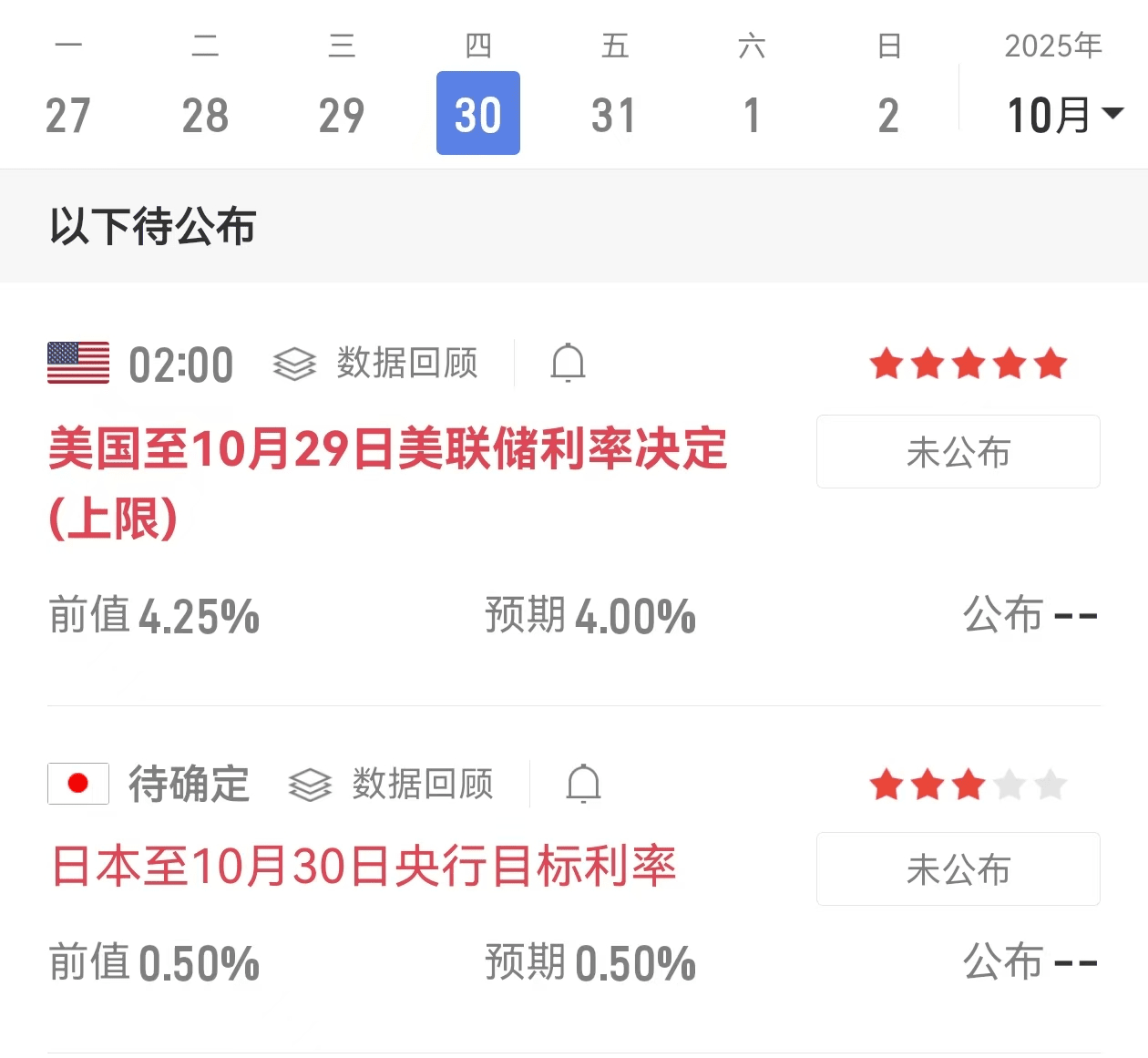The width and height of the screenshot is (1148, 1058).
Task: Open 数据回顾 for the US Fed rate decision
Action: pos(376,364)
